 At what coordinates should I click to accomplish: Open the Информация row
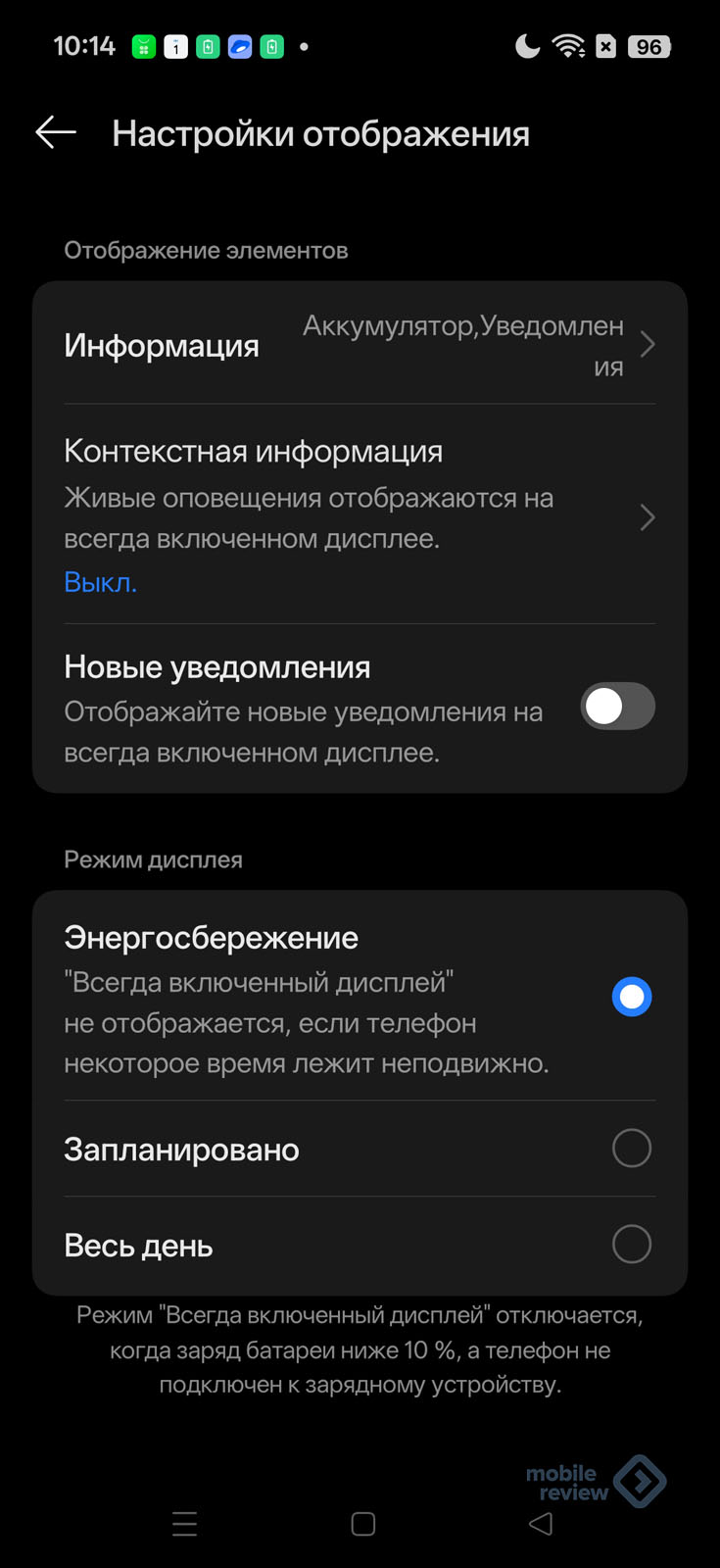359,345
